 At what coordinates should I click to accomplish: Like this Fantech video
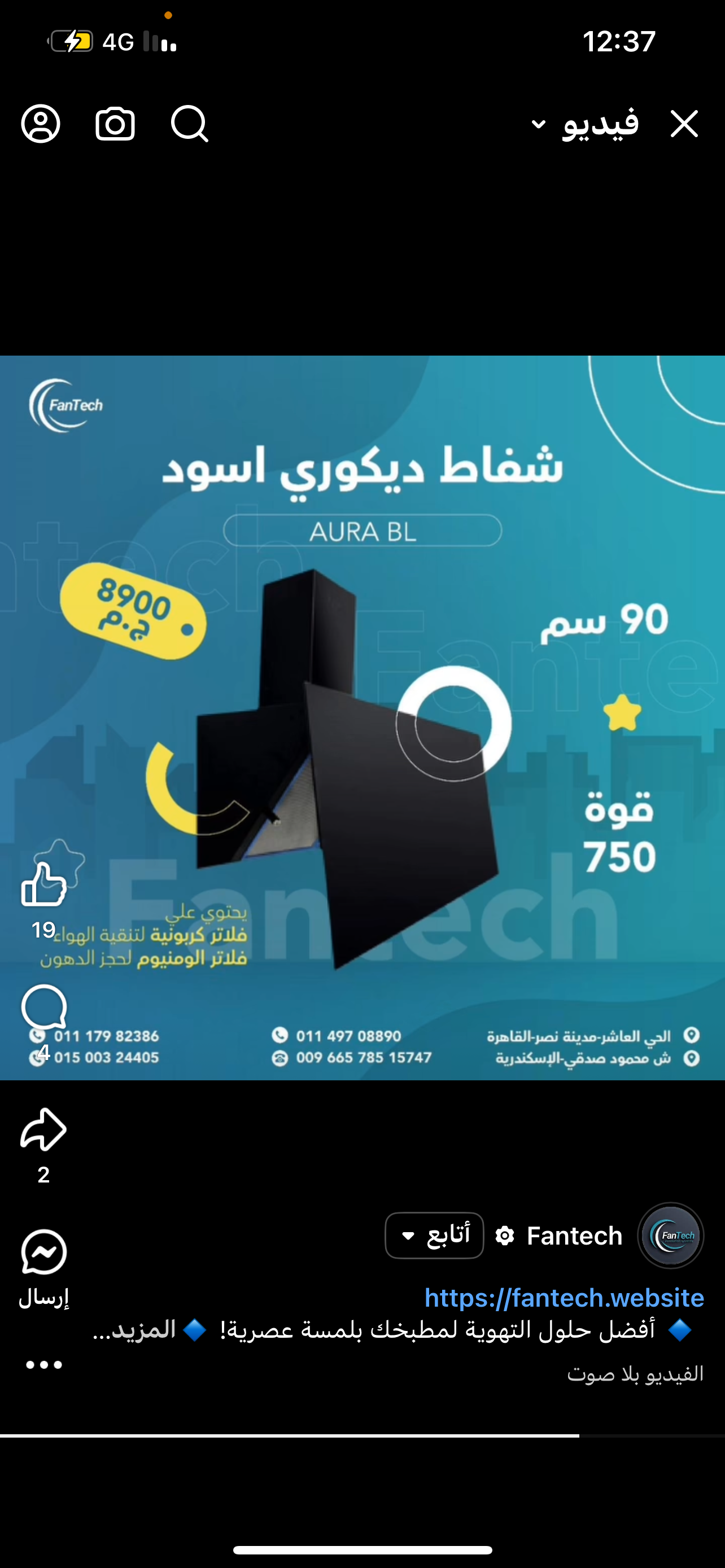(x=43, y=884)
